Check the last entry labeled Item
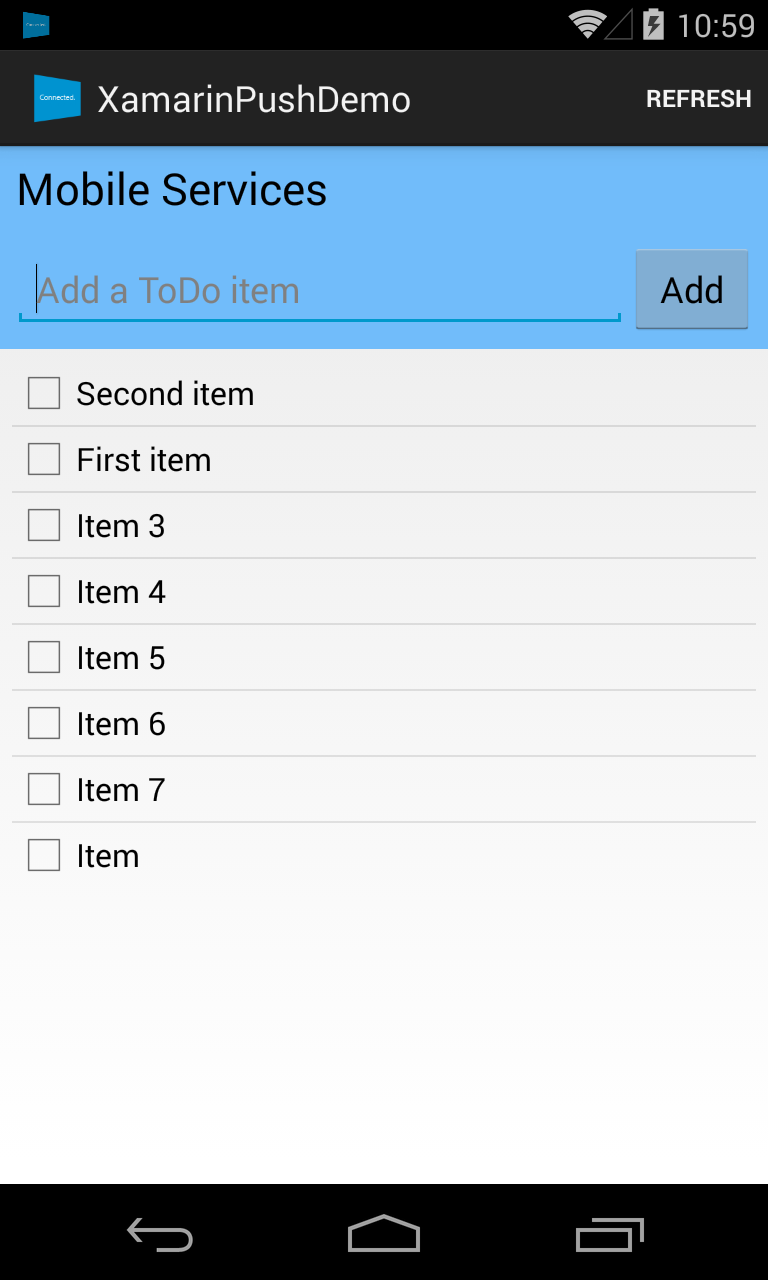 (x=44, y=855)
